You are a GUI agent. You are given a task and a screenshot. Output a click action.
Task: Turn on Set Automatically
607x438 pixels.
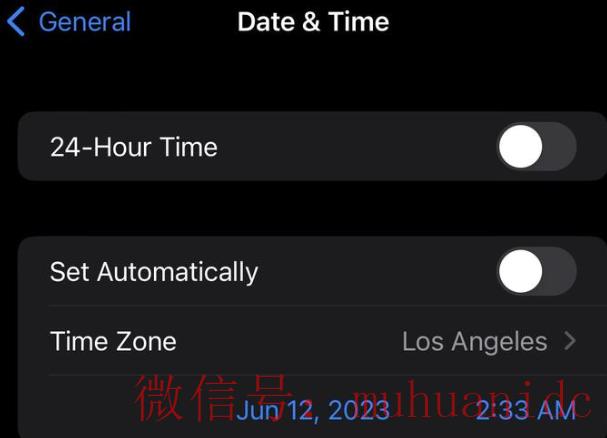pyautogui.click(x=536, y=272)
